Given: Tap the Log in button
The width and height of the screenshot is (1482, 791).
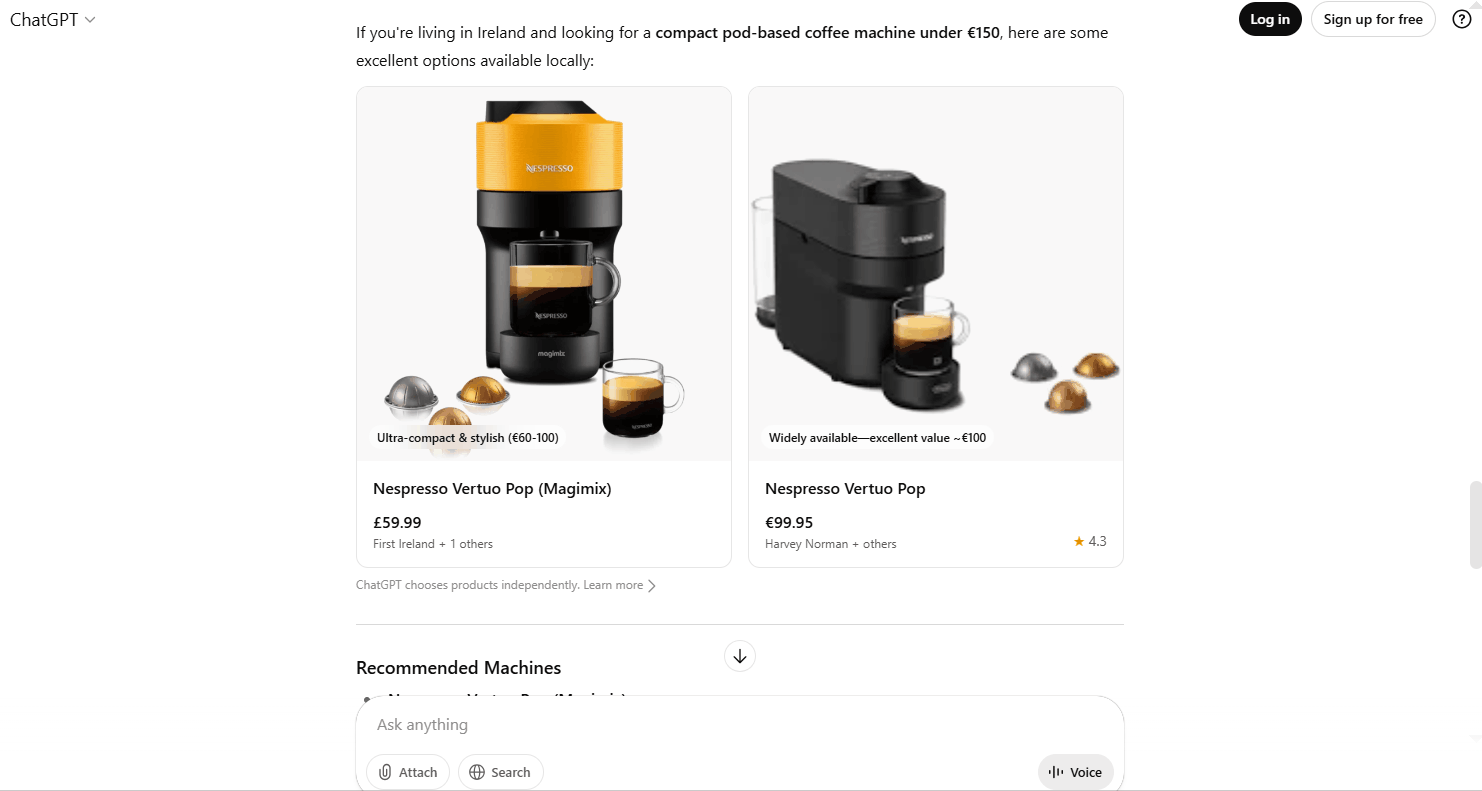Looking at the screenshot, I should (1269, 19).
